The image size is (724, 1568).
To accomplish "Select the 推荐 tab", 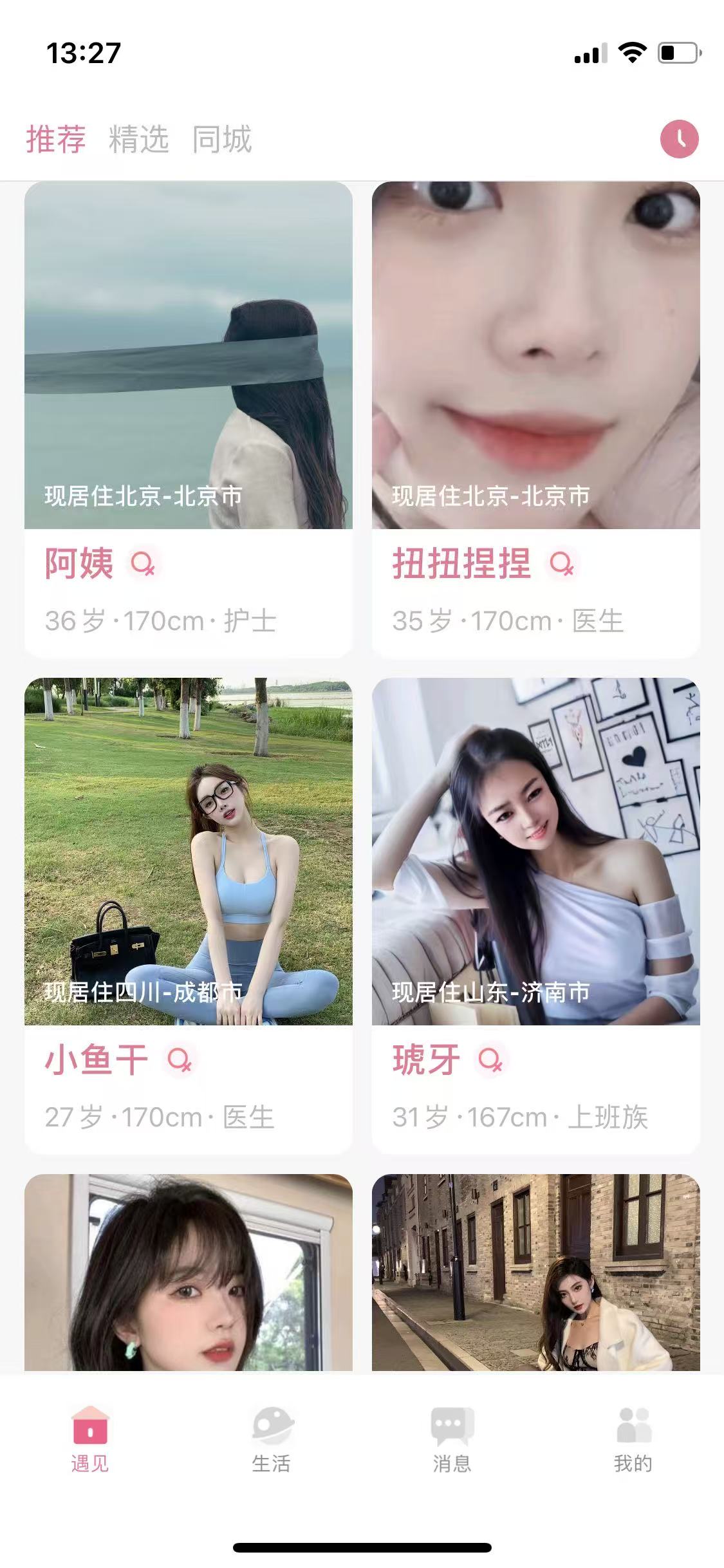I will (56, 139).
